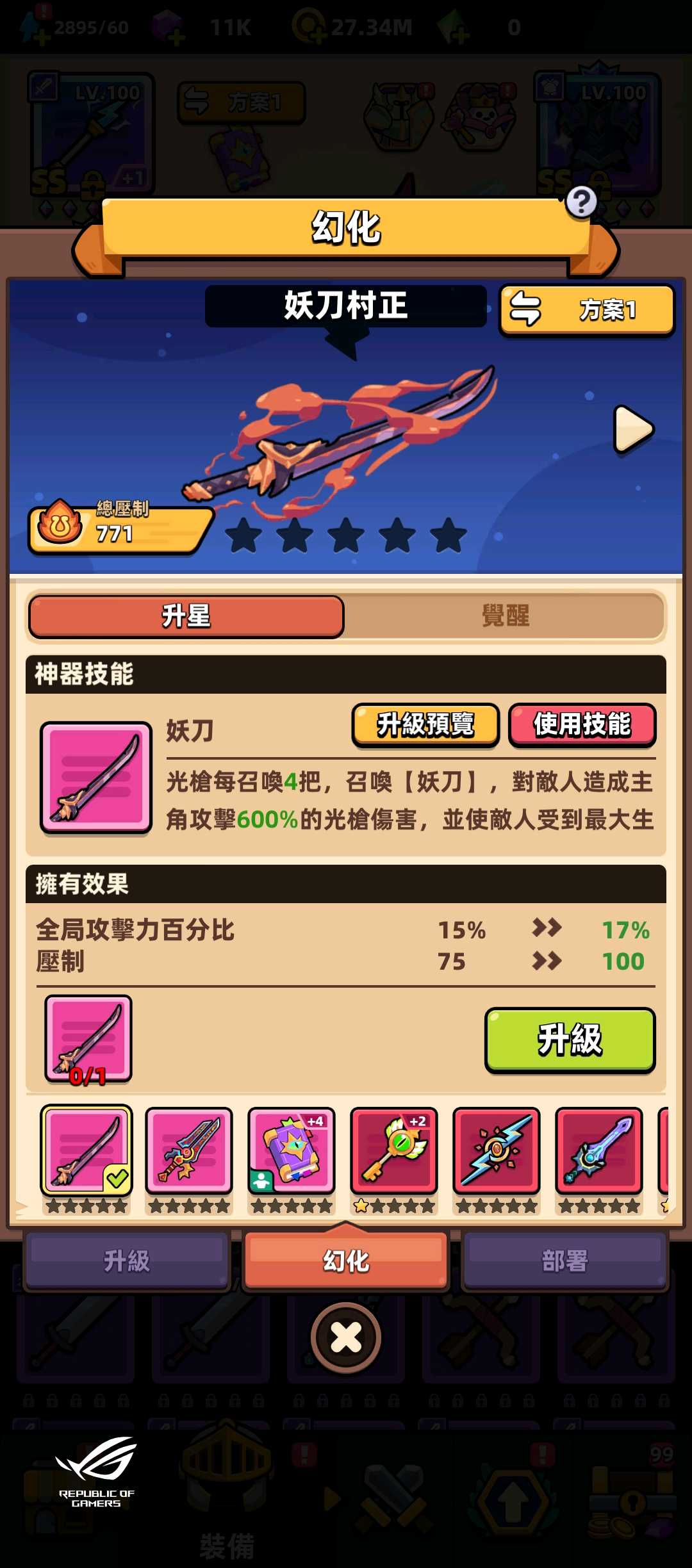The height and width of the screenshot is (1568, 692).
Task: View the next artifact with the right arrow
Action: coord(633,429)
